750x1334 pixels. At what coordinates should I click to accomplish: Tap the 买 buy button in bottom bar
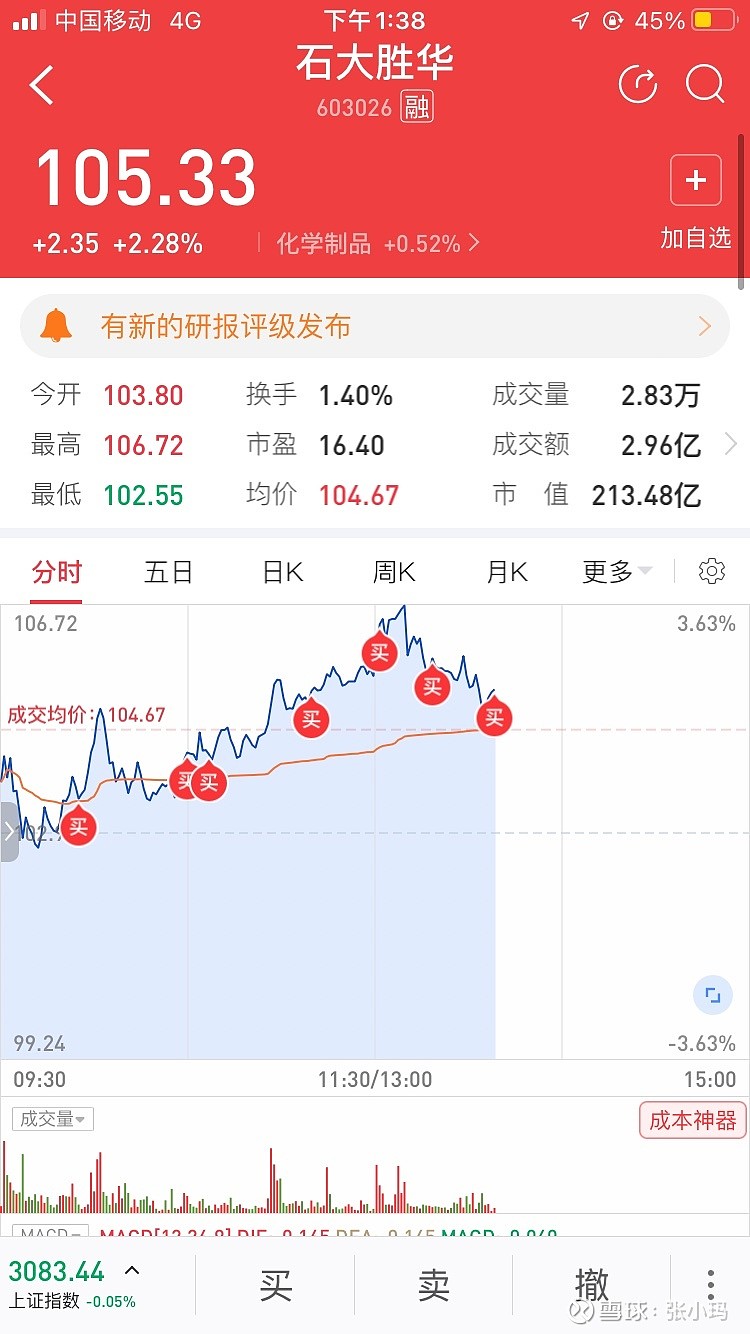click(275, 1285)
